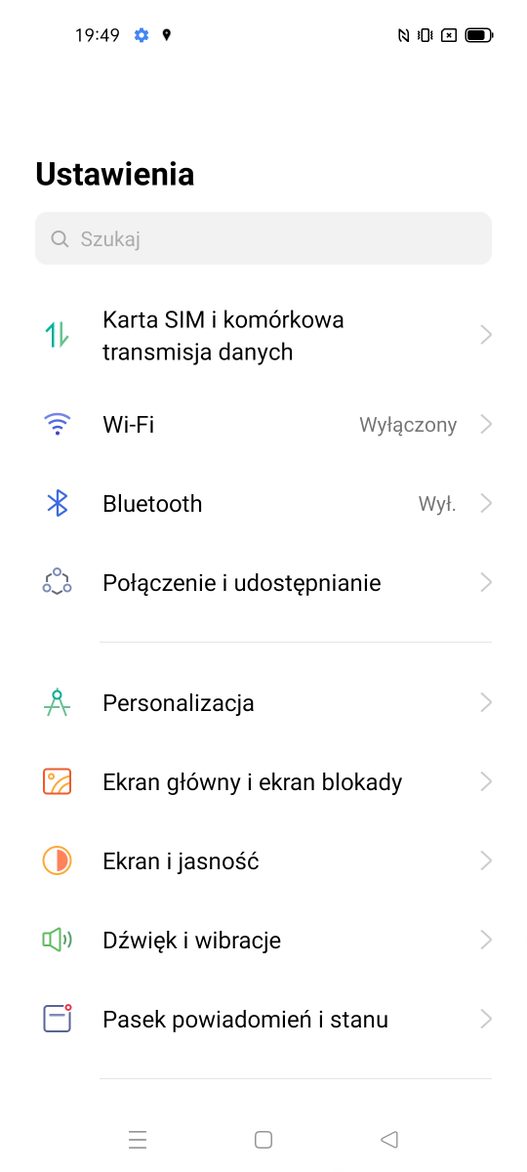Open Połączenie i udostępnianie
The width and height of the screenshot is (527, 1172).
click(263, 583)
